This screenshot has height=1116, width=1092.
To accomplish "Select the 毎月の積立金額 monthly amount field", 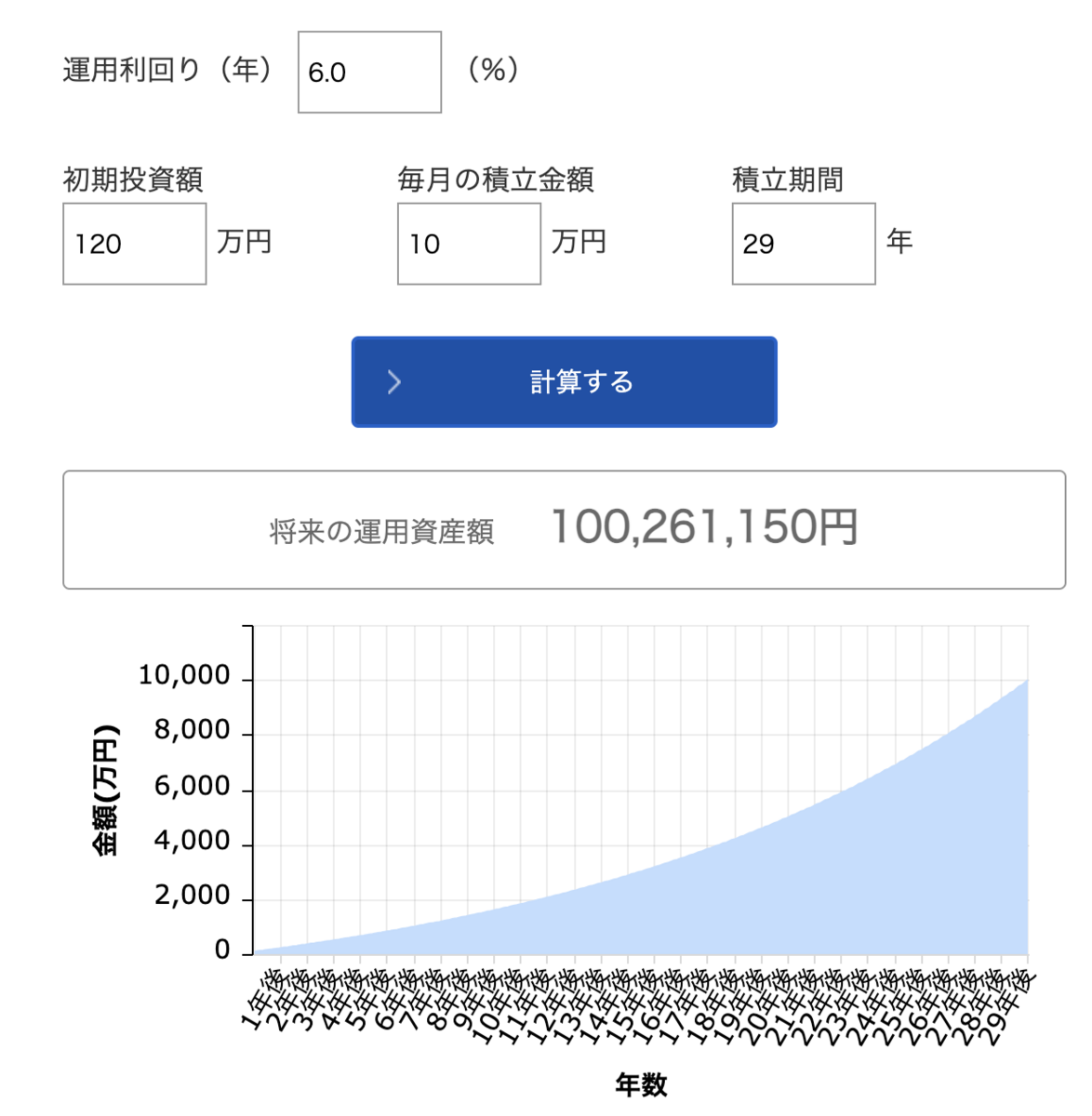I will click(x=469, y=244).
